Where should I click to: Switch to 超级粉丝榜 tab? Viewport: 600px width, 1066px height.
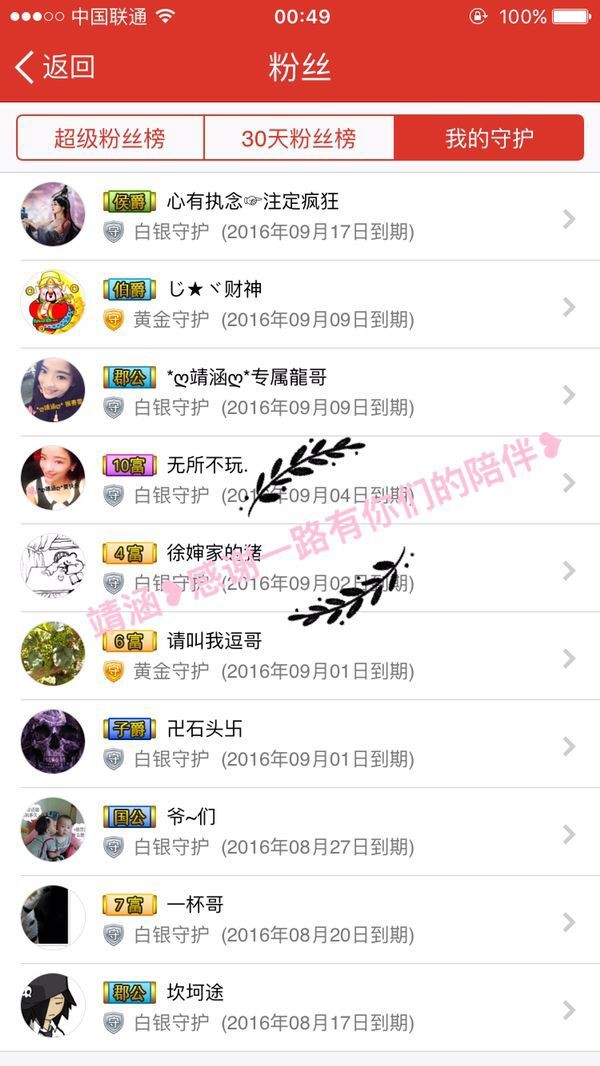(x=110, y=138)
